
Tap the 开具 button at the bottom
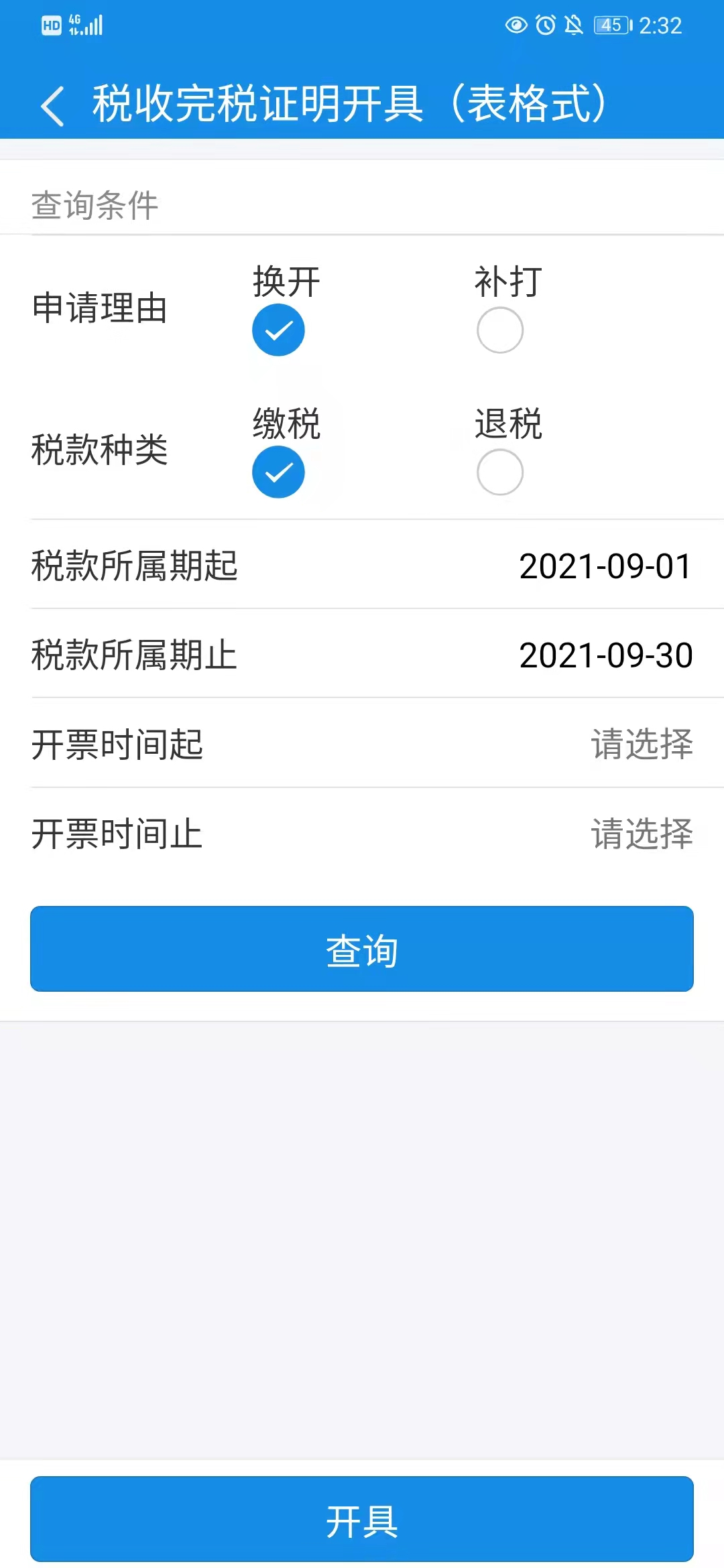362,1518
